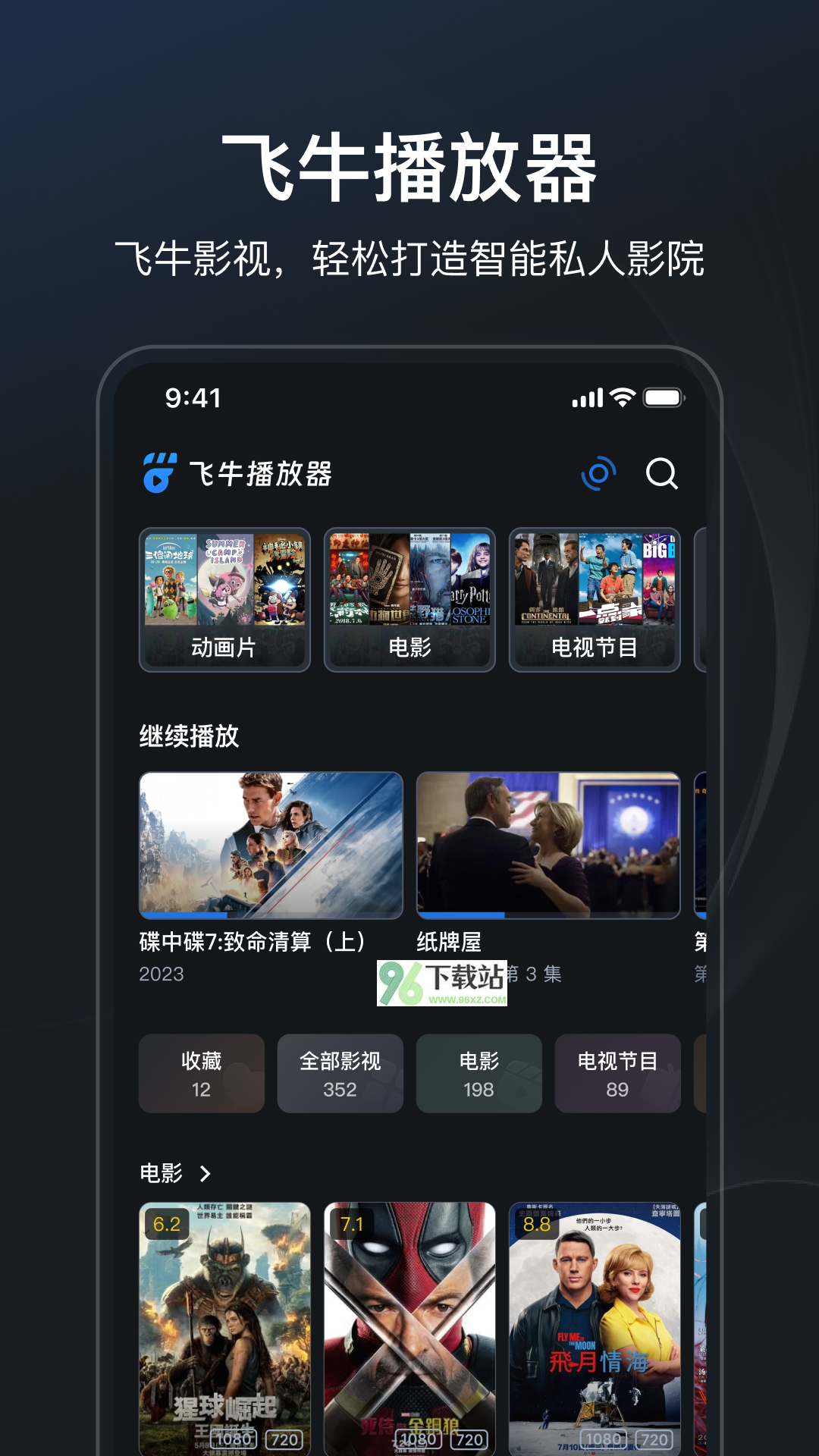The height and width of the screenshot is (1456, 819).
Task: Open 碟中碟7:致命清算 to continue playing
Action: pos(268,844)
